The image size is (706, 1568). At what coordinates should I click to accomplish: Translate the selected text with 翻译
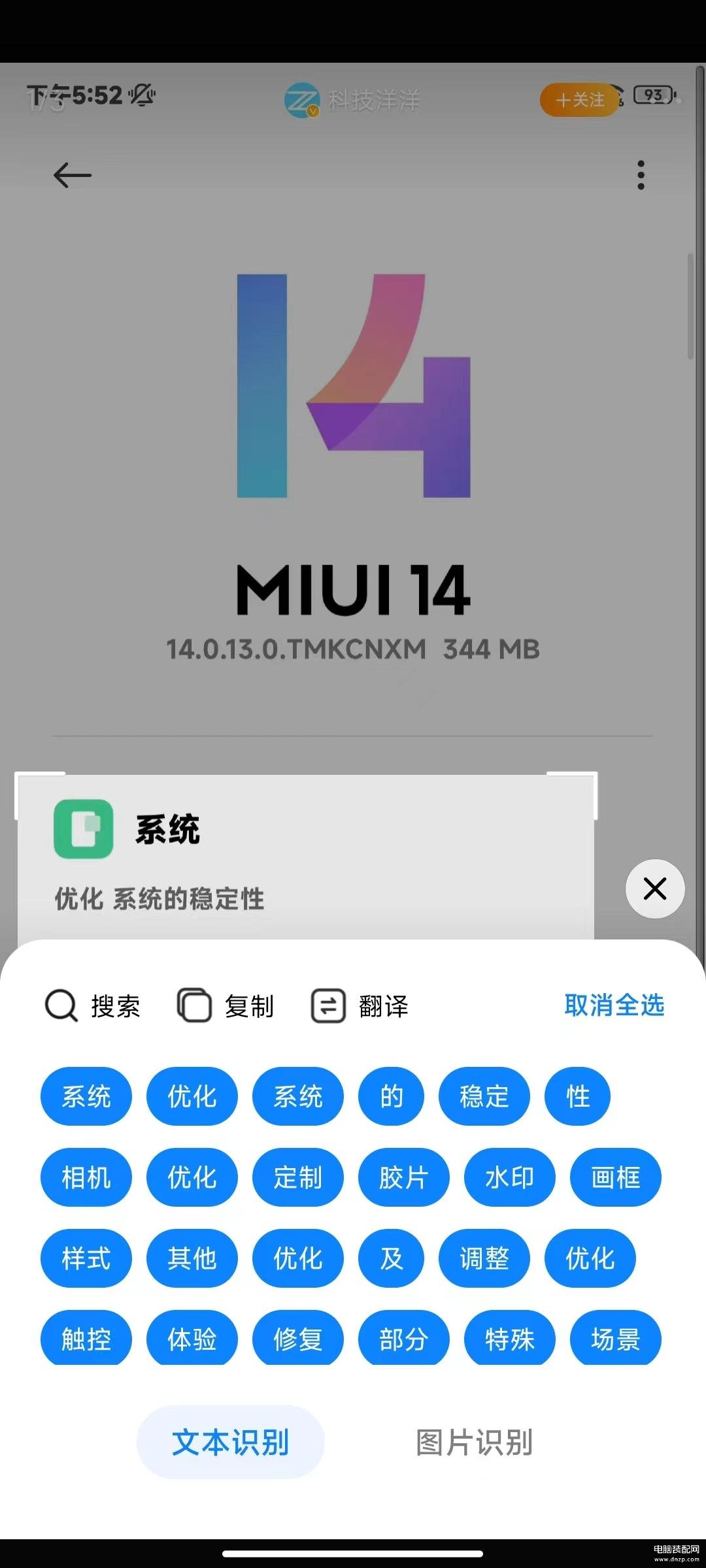[360, 1005]
